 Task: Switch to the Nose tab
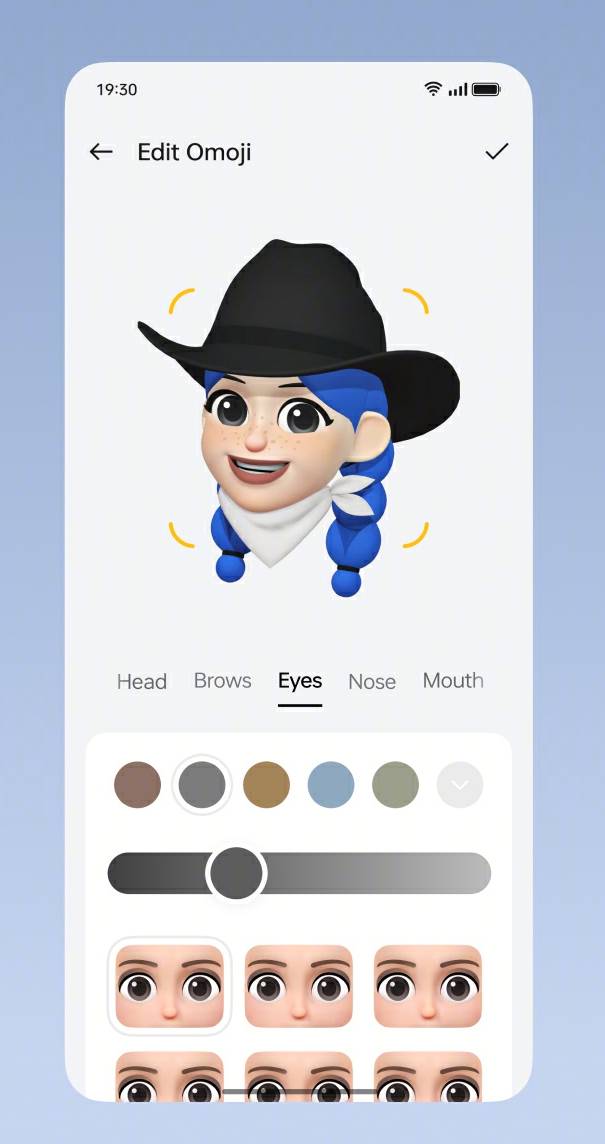(x=372, y=681)
